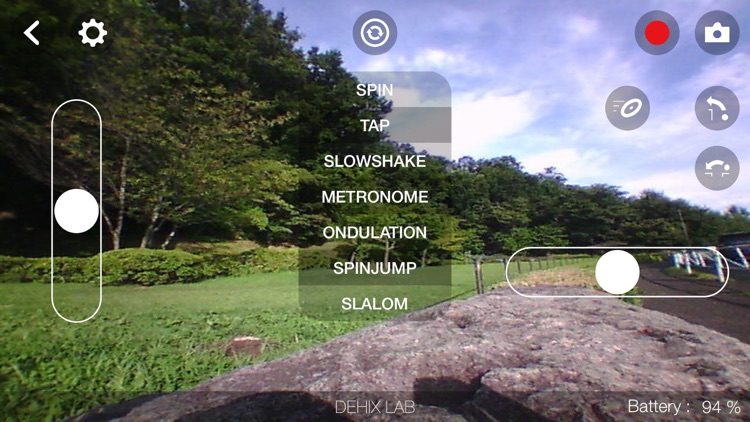Image resolution: width=750 pixels, height=422 pixels.
Task: Pick the METRONOME animation
Action: (375, 197)
